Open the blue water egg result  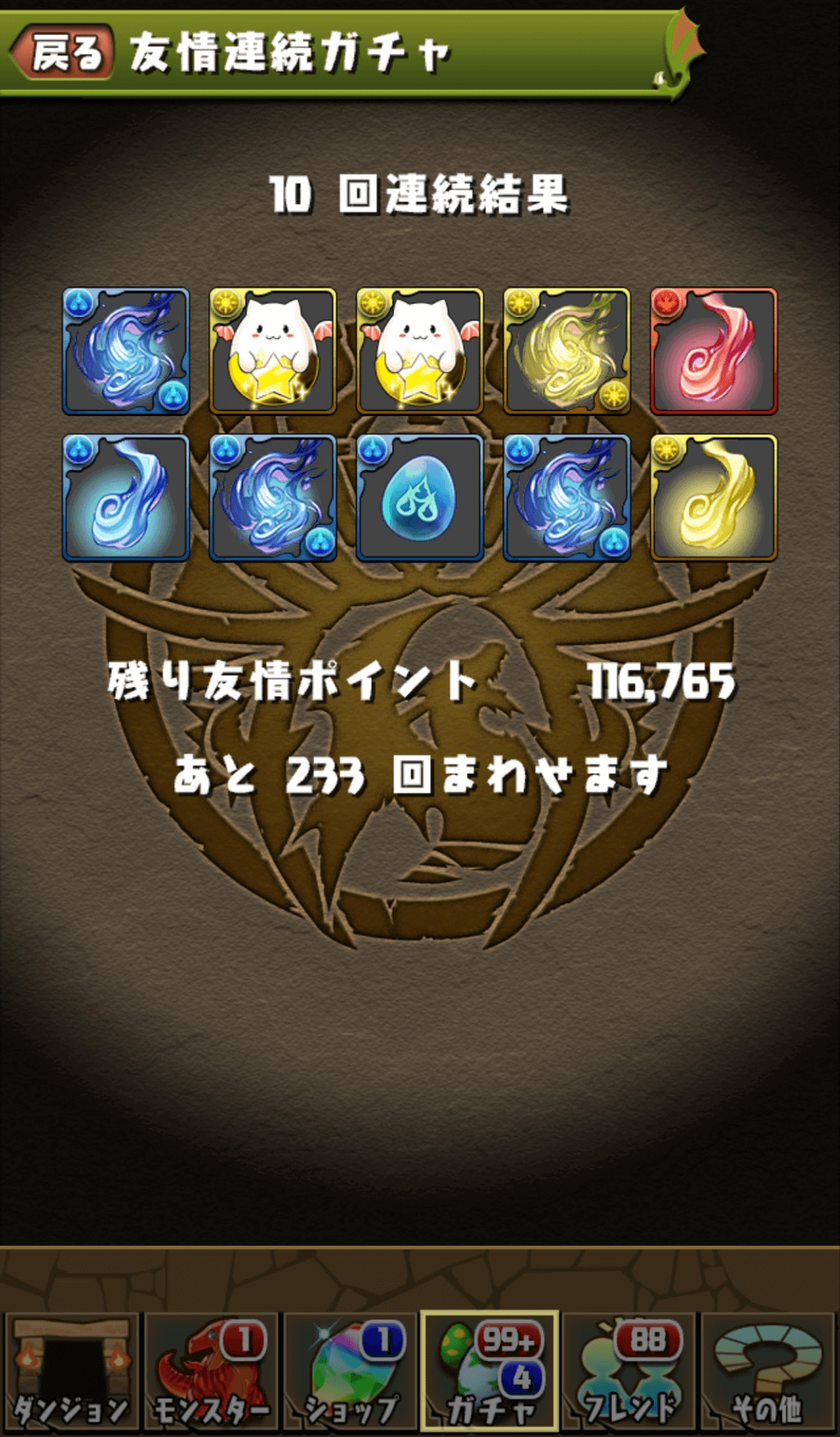(420, 498)
